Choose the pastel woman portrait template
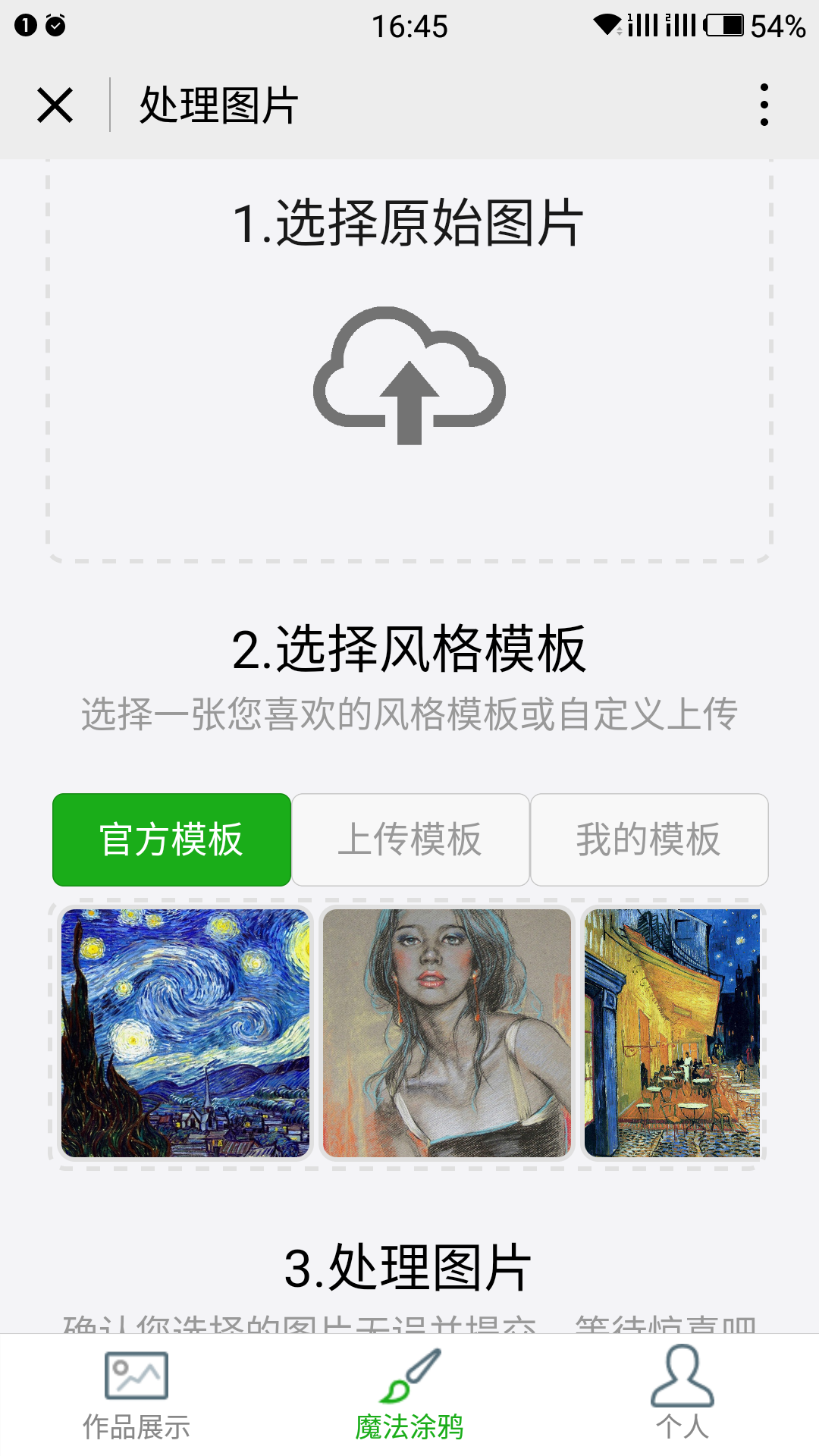The width and height of the screenshot is (819, 1456). click(447, 1033)
